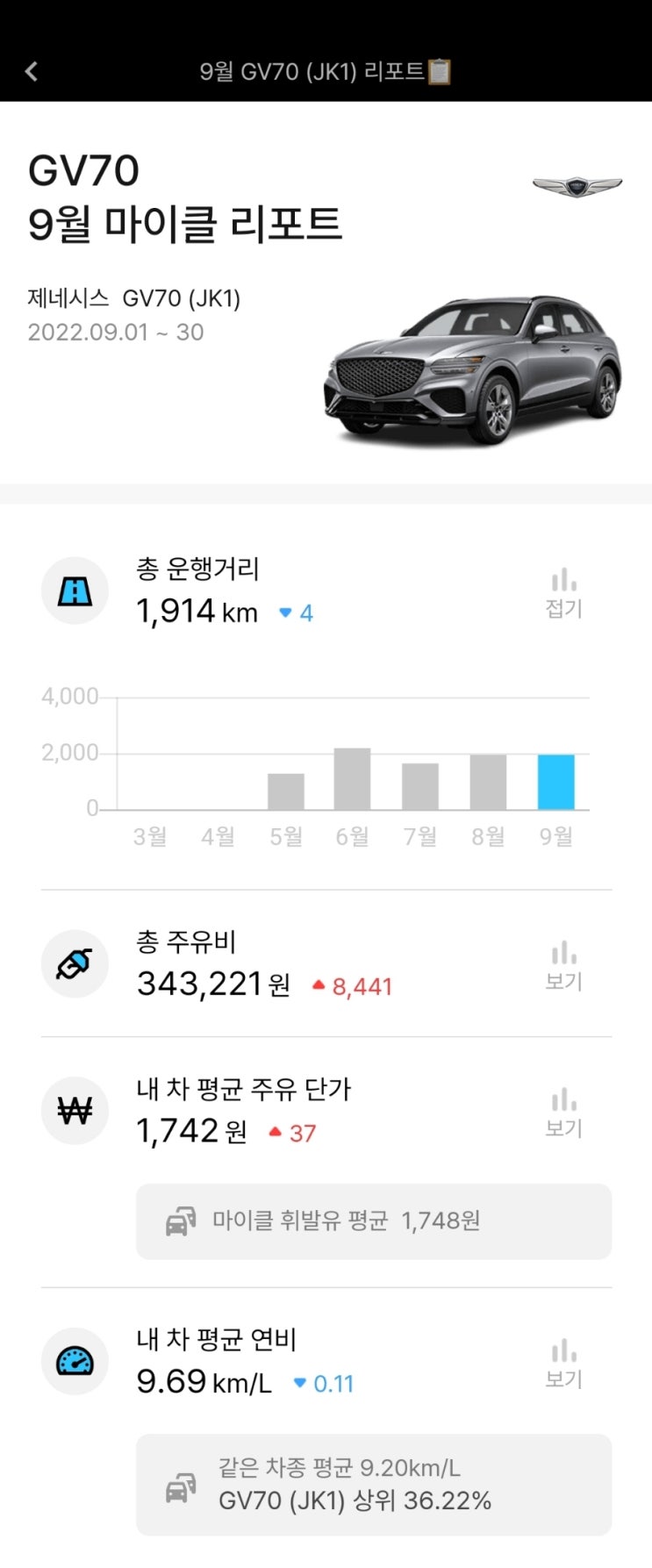Click the won currency icon for average fuel price
The height and width of the screenshot is (1568, 652).
tap(75, 1110)
